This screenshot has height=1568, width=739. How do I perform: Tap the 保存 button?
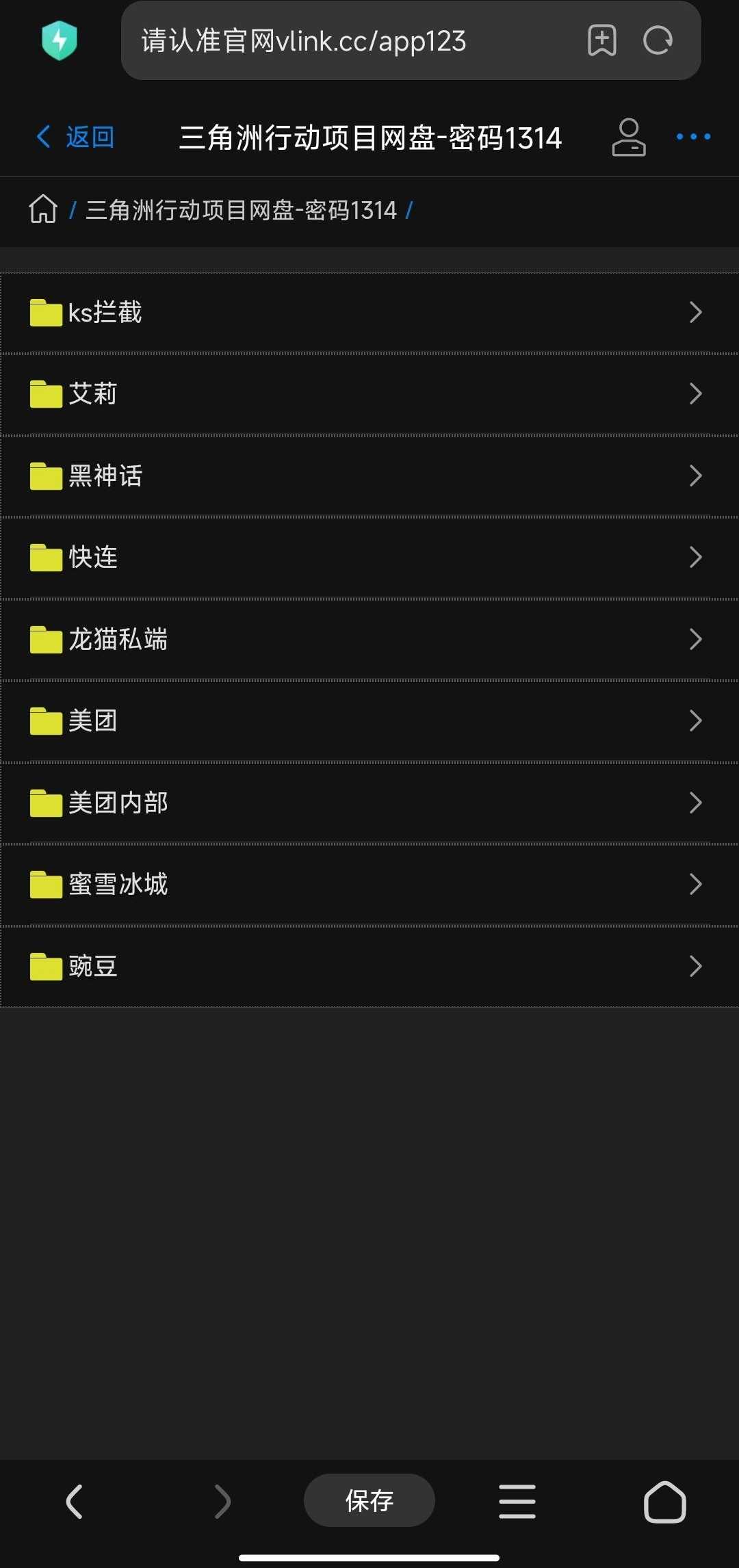[369, 1500]
